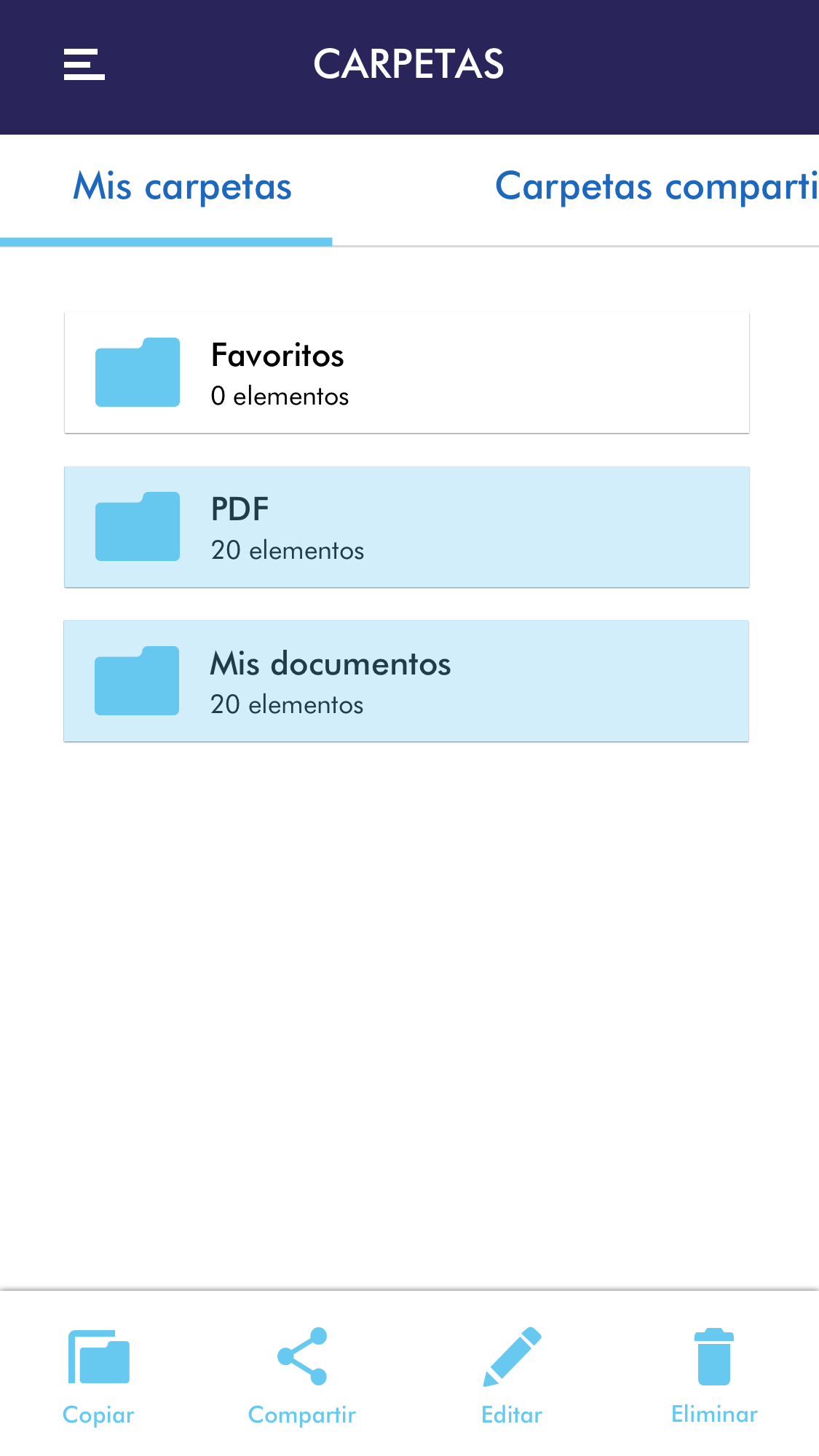Tap Copiar to copy selected folders
The image size is (819, 1456).
click(98, 1375)
